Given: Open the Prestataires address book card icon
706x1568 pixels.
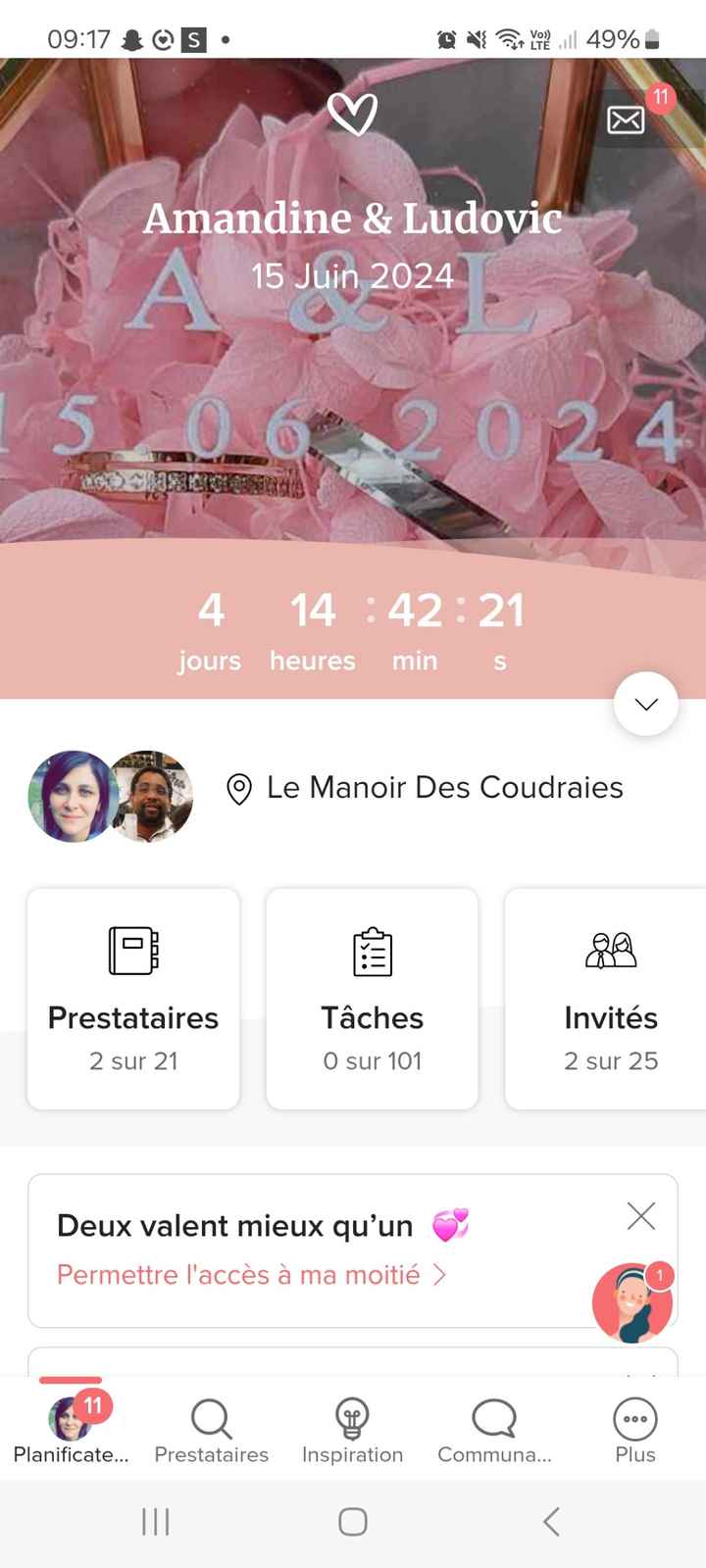Looking at the screenshot, I should [132, 951].
